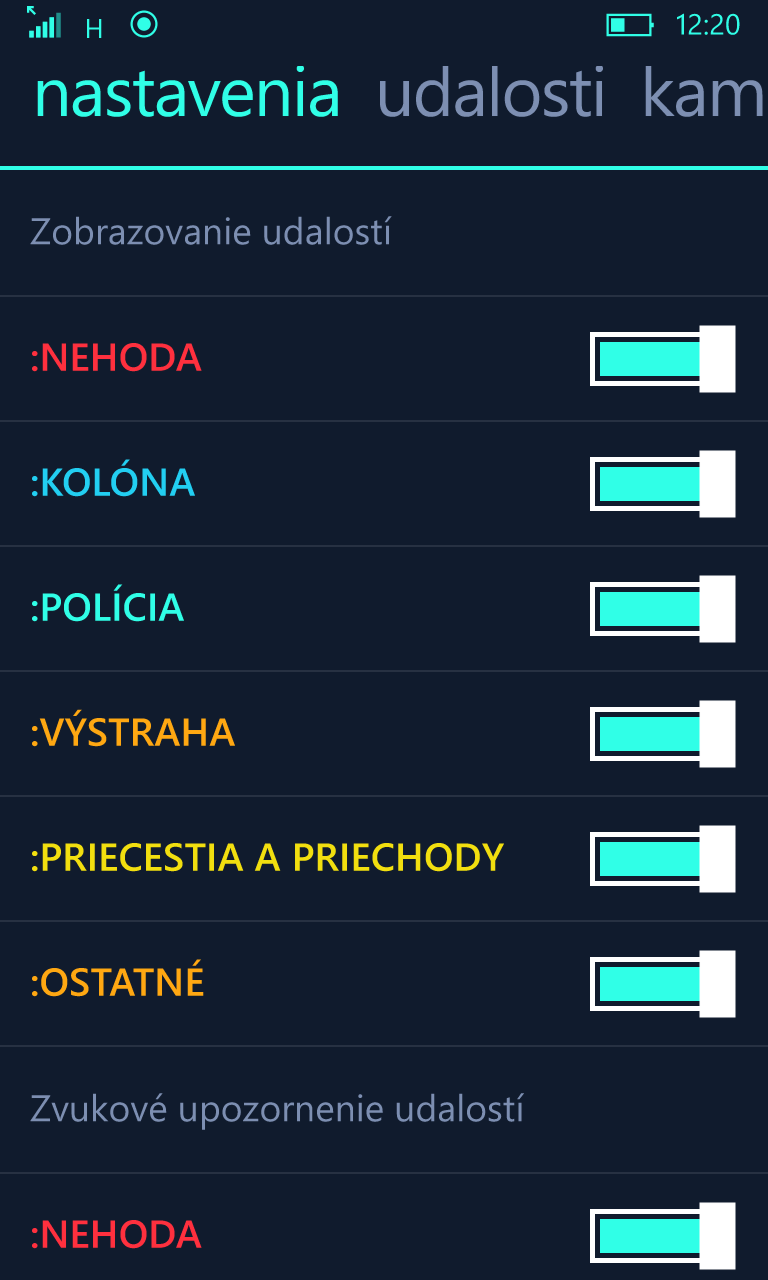Turn off :NEHODA under Zvukové upozornenie udalostí
Image resolution: width=768 pixels, height=1280 pixels.
click(x=663, y=1236)
